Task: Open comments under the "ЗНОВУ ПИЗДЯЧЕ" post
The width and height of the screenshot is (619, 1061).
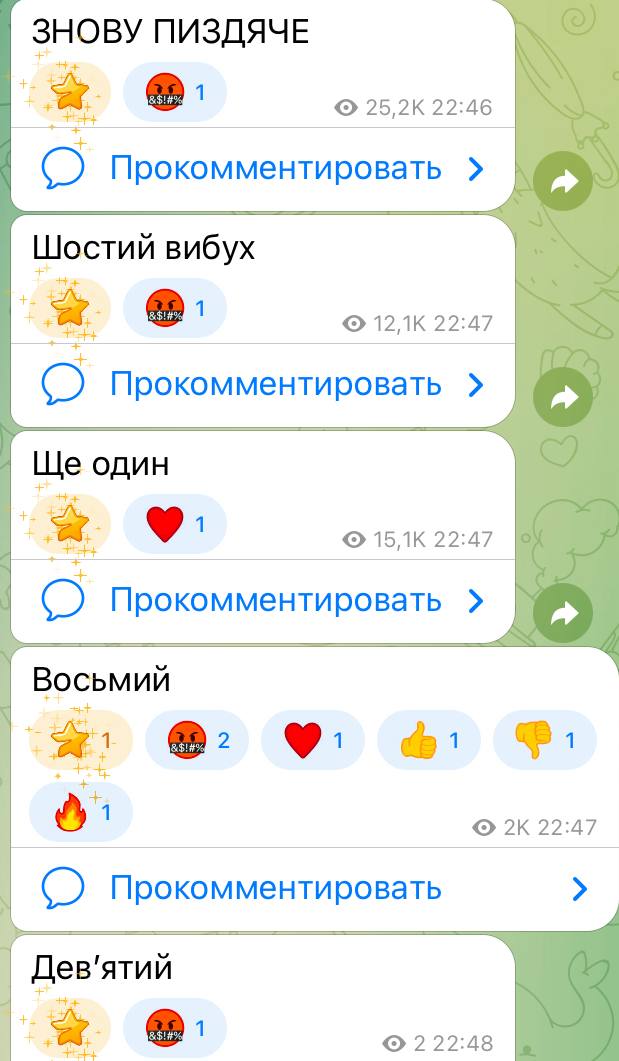Action: tap(262, 169)
